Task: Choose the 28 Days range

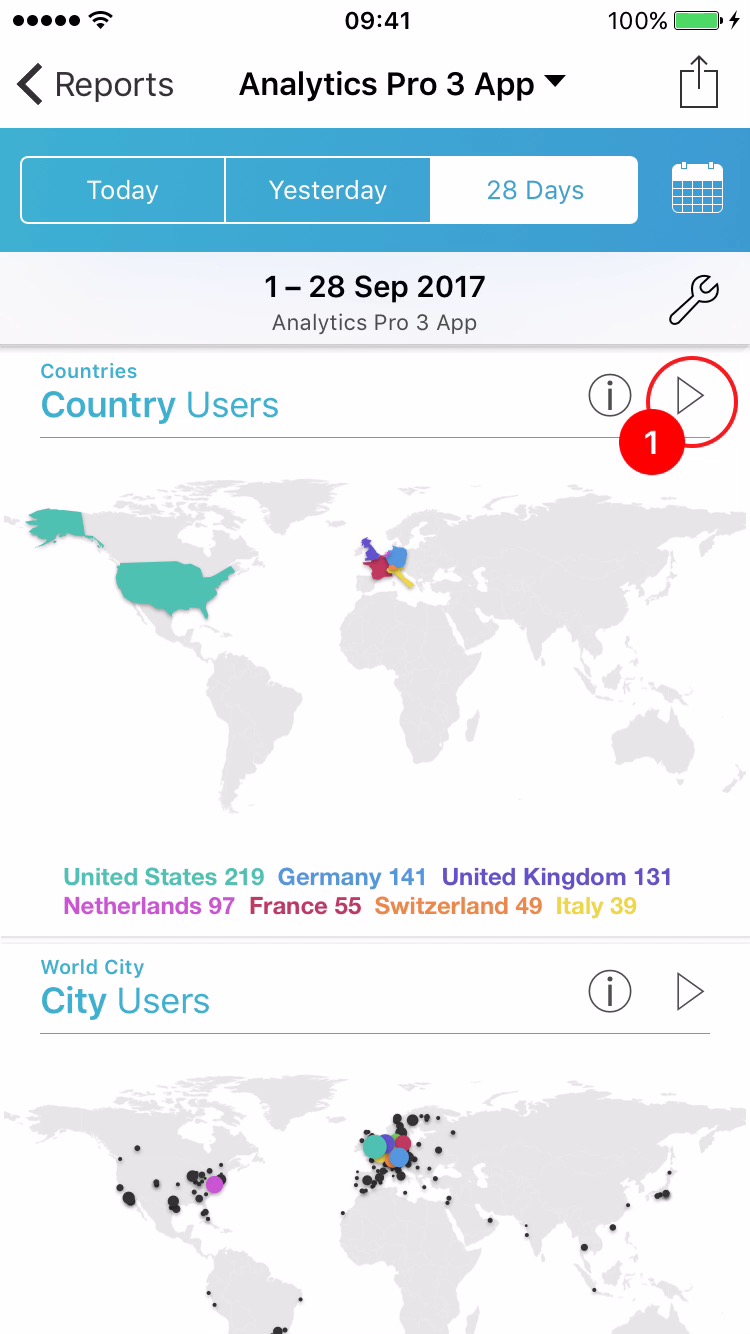Action: [535, 190]
